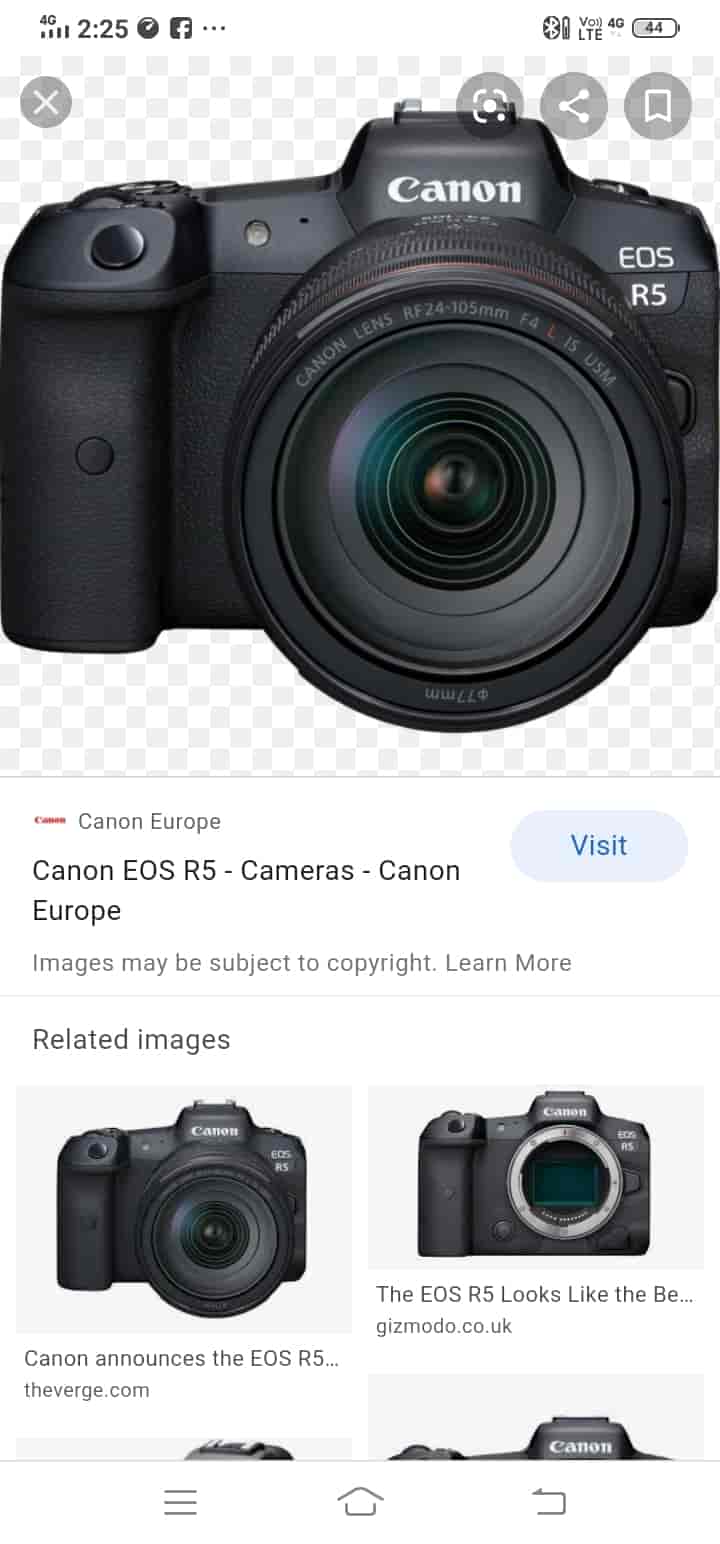Open the hamburger menu in the navigation bar
This screenshot has height=1544, width=720.
point(180,1501)
